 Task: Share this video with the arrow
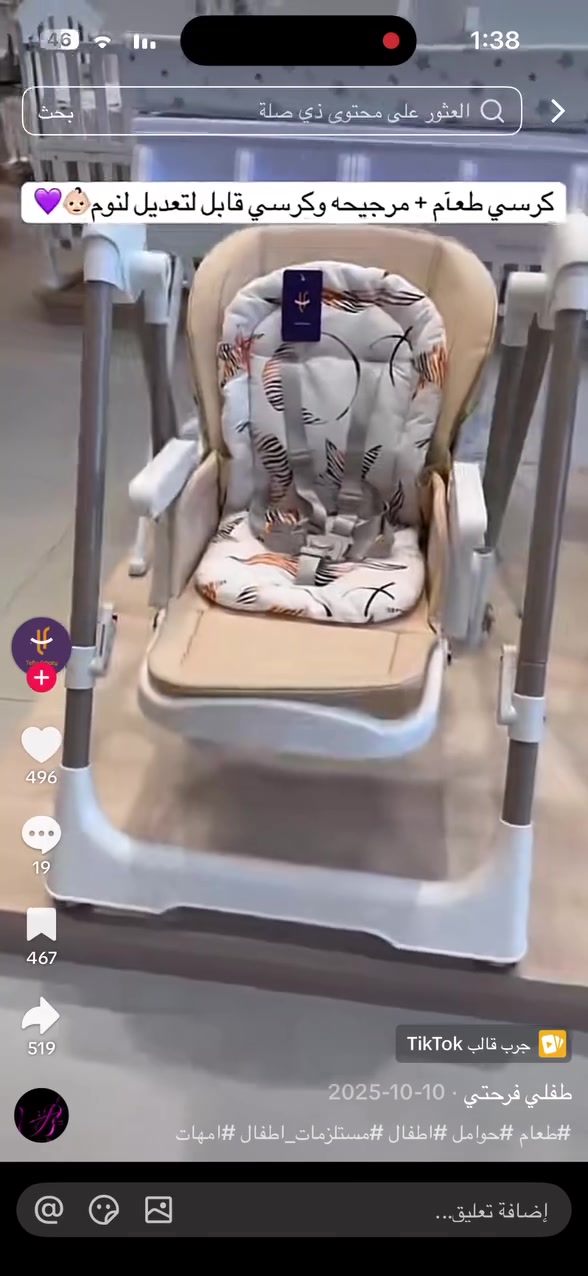(x=41, y=1016)
